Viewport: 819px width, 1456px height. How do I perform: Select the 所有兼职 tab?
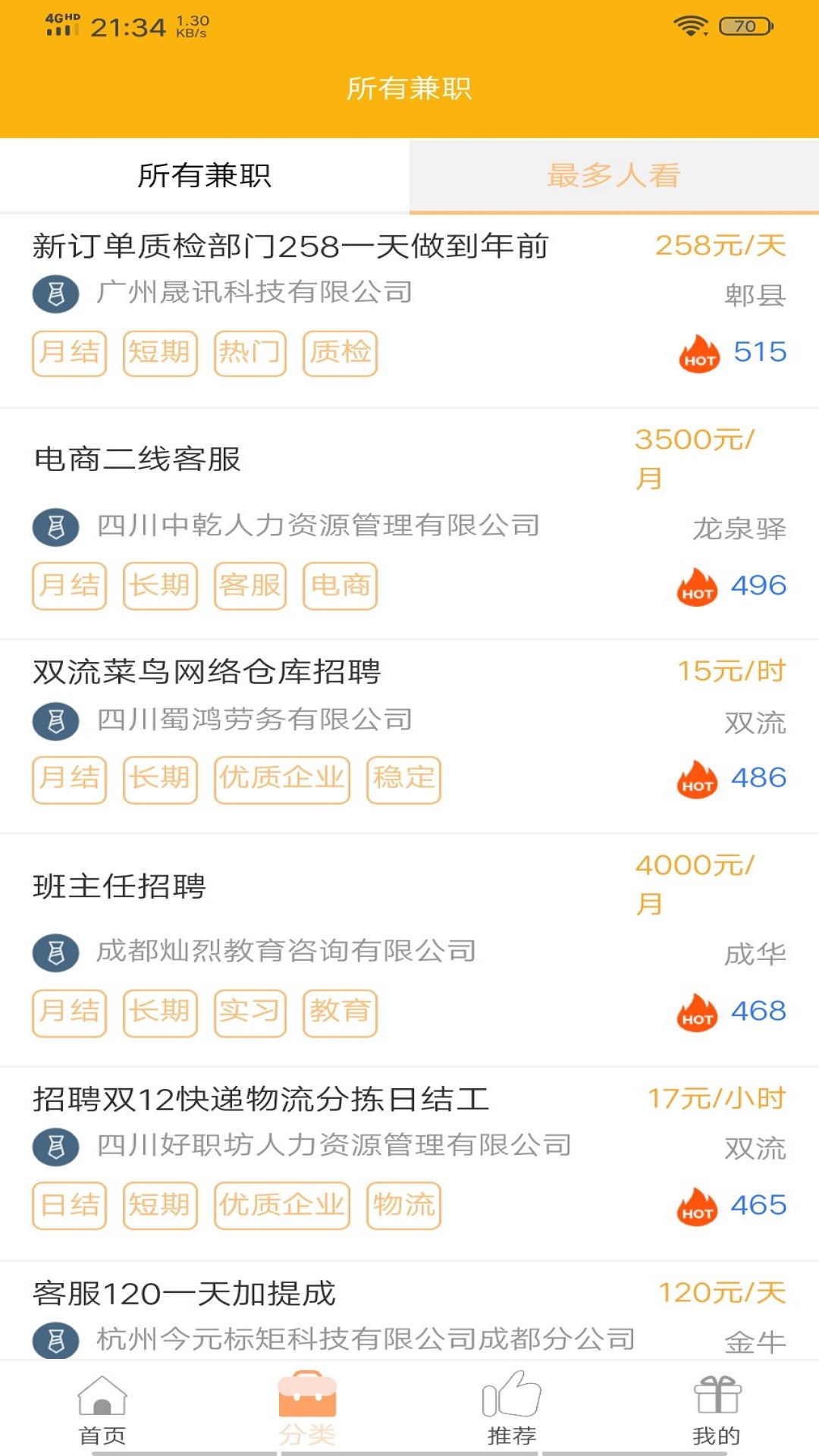tap(205, 174)
